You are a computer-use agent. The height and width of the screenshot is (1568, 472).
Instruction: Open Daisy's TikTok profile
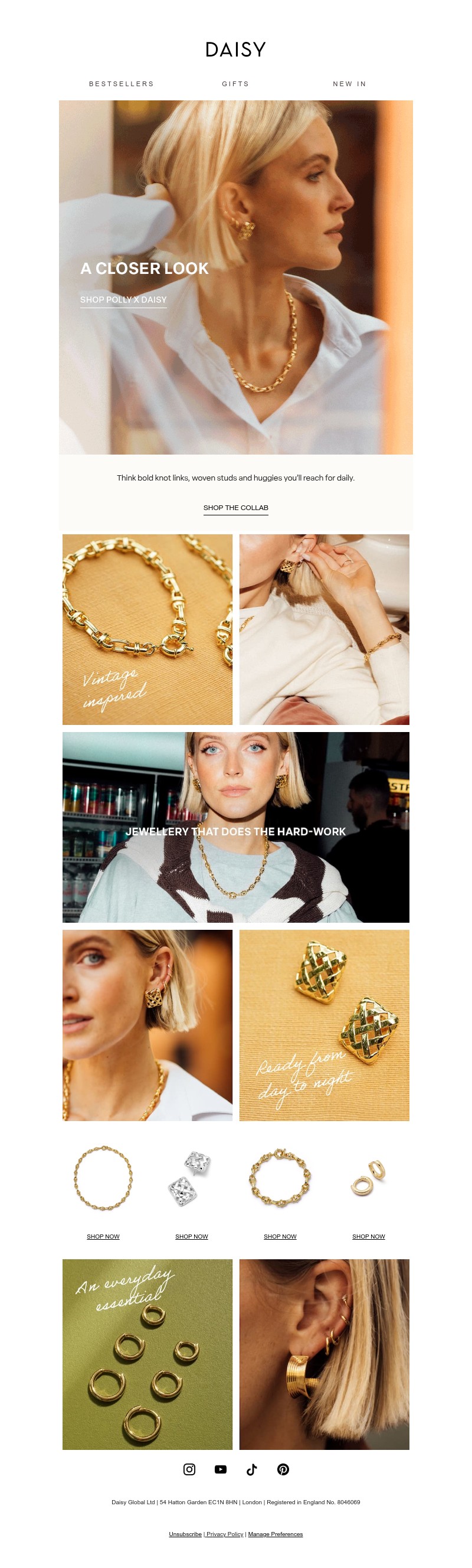click(252, 1469)
